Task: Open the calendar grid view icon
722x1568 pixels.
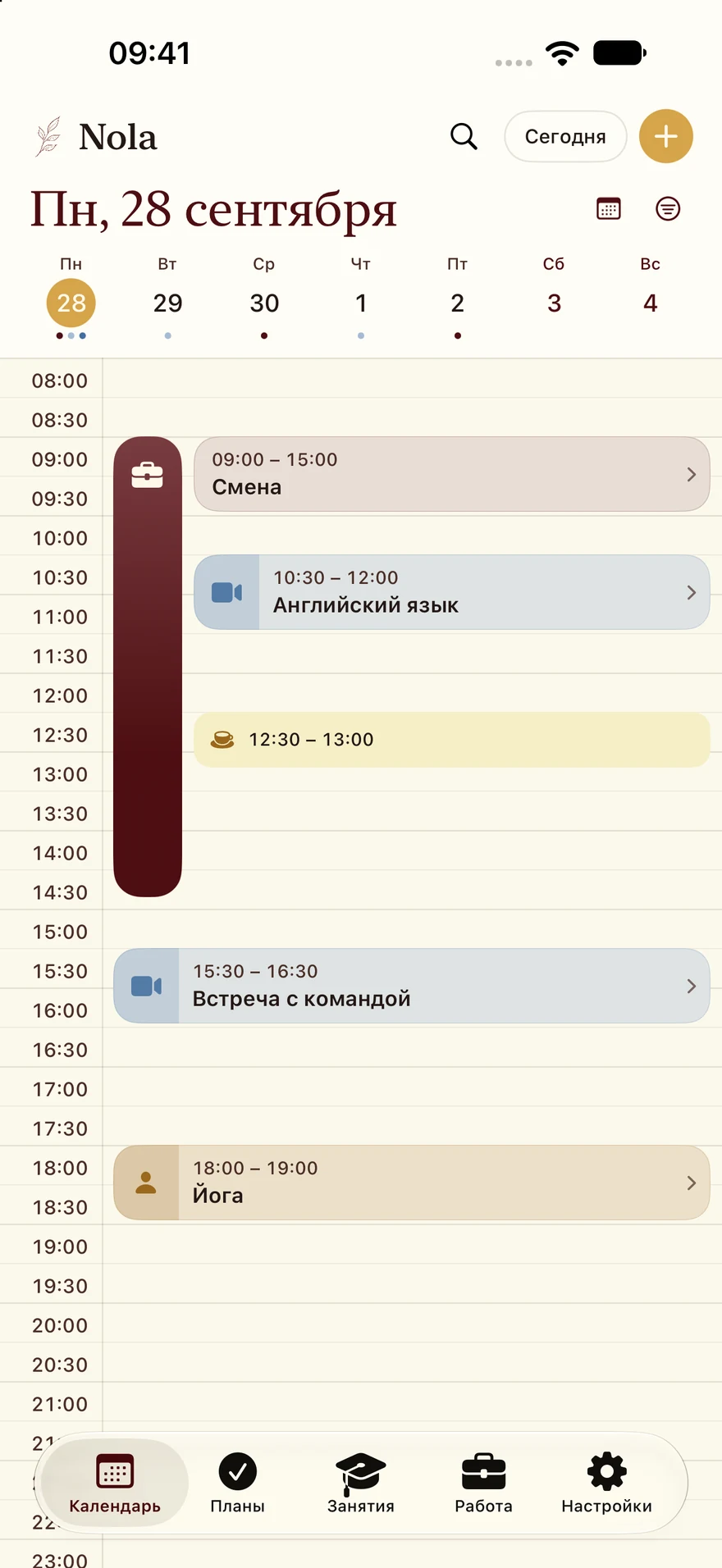Action: 609,209
